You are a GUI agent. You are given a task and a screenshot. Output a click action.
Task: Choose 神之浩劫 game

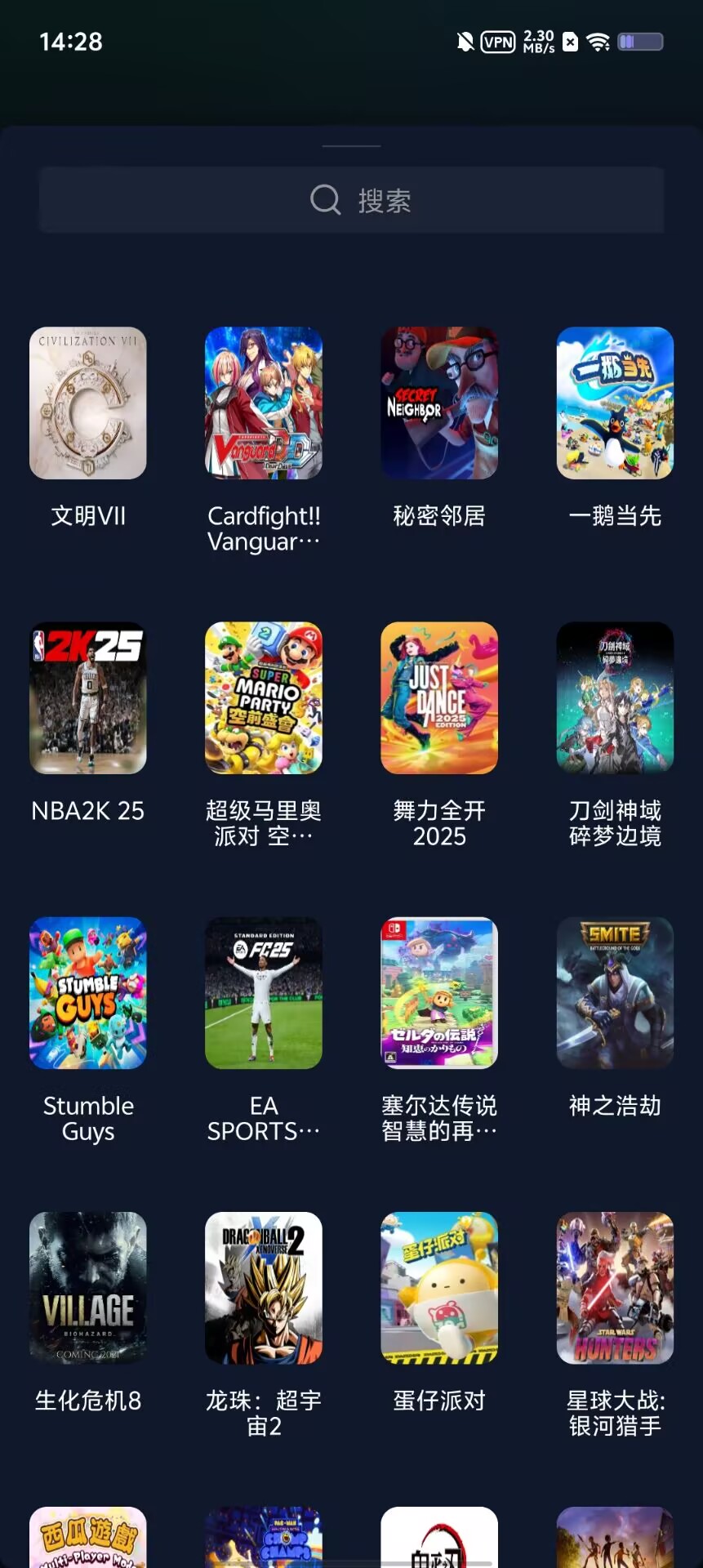[x=615, y=993]
